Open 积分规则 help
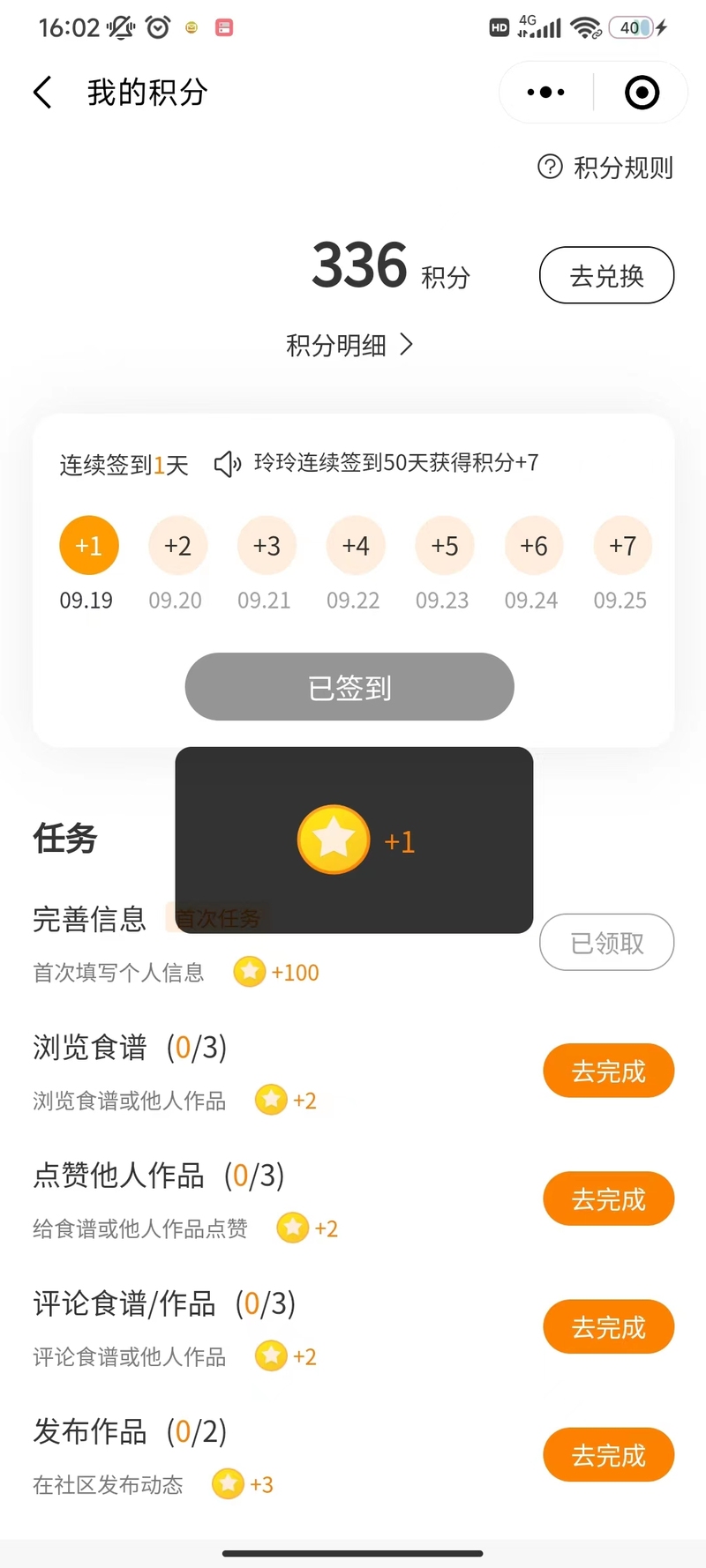Viewport: 706px width, 1568px height. [x=605, y=167]
